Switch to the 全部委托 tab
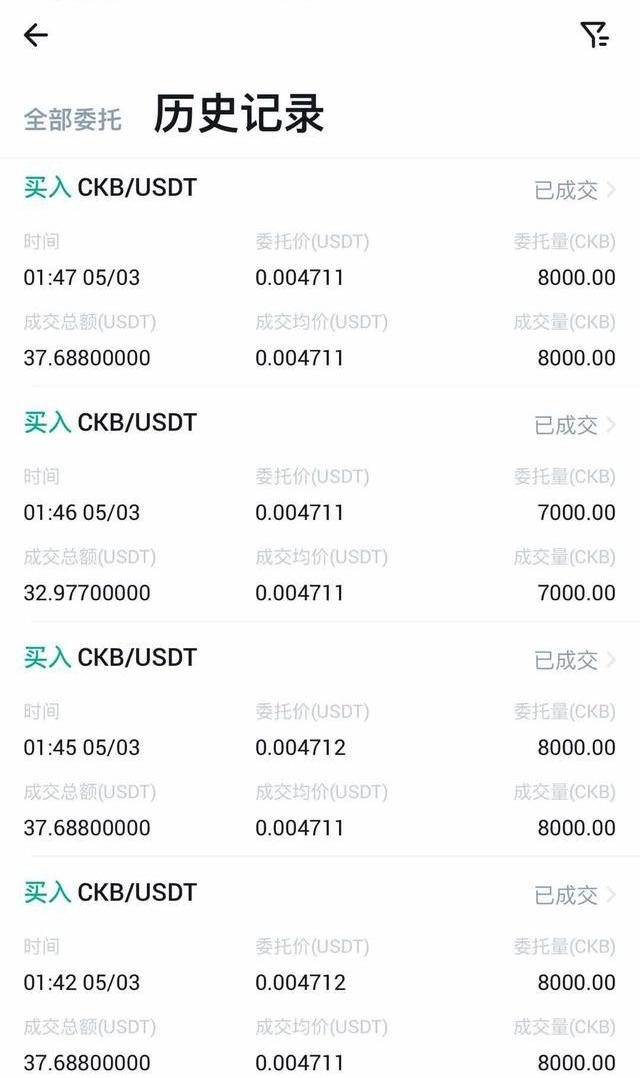This screenshot has width=640, height=1078. pyautogui.click(x=73, y=120)
